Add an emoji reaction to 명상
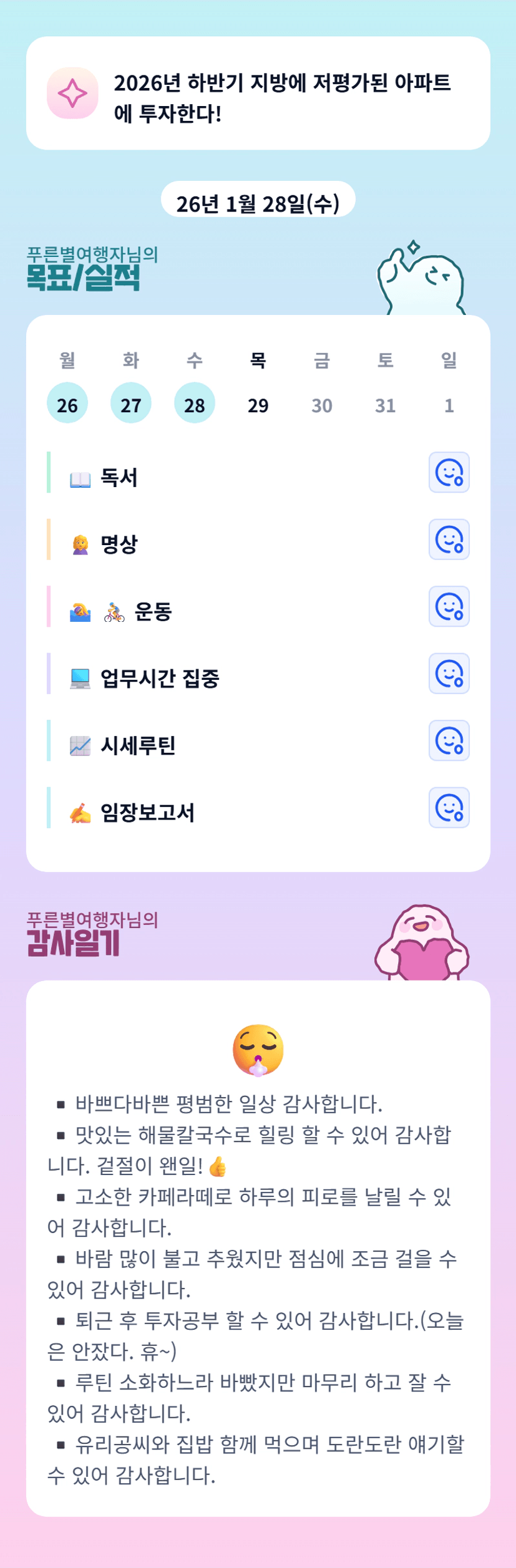The height and width of the screenshot is (1568, 516). [449, 540]
